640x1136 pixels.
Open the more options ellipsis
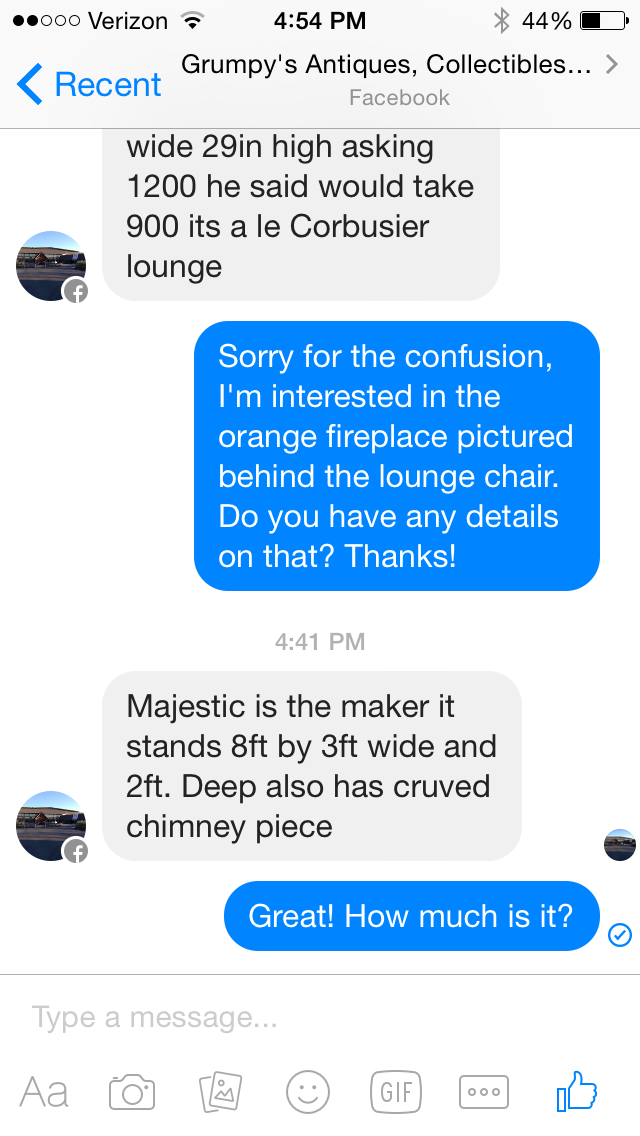(483, 1091)
